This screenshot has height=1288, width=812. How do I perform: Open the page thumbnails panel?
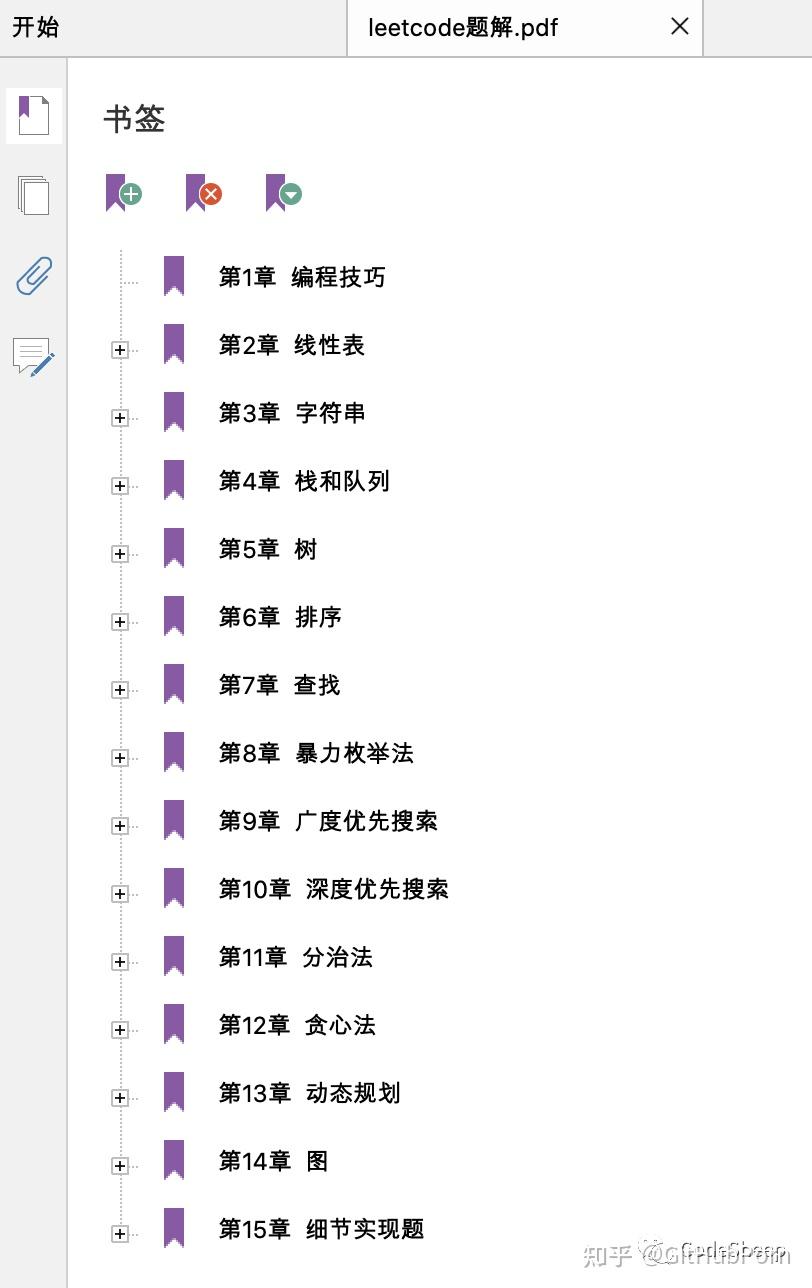coord(34,195)
